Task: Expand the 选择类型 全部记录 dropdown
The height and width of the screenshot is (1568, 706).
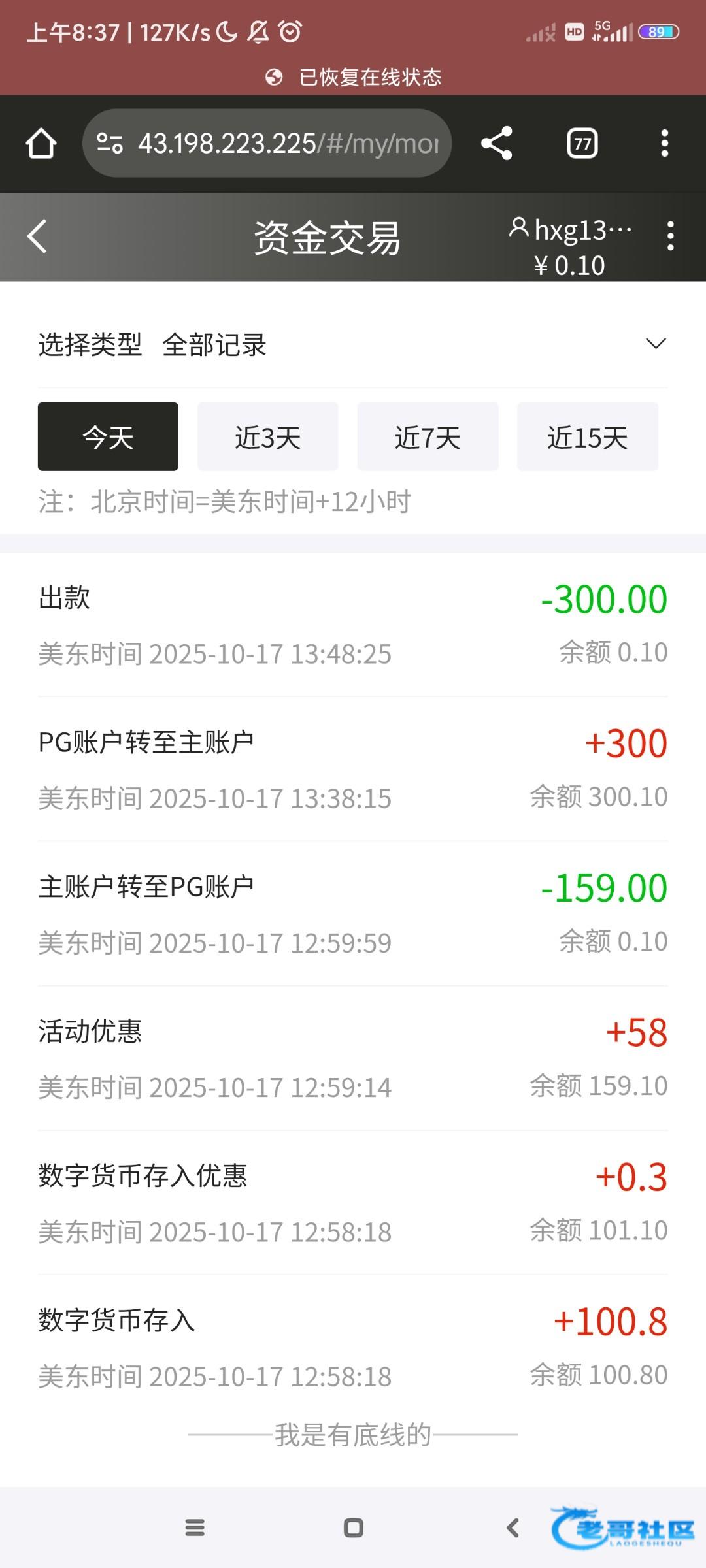Action: click(x=656, y=344)
